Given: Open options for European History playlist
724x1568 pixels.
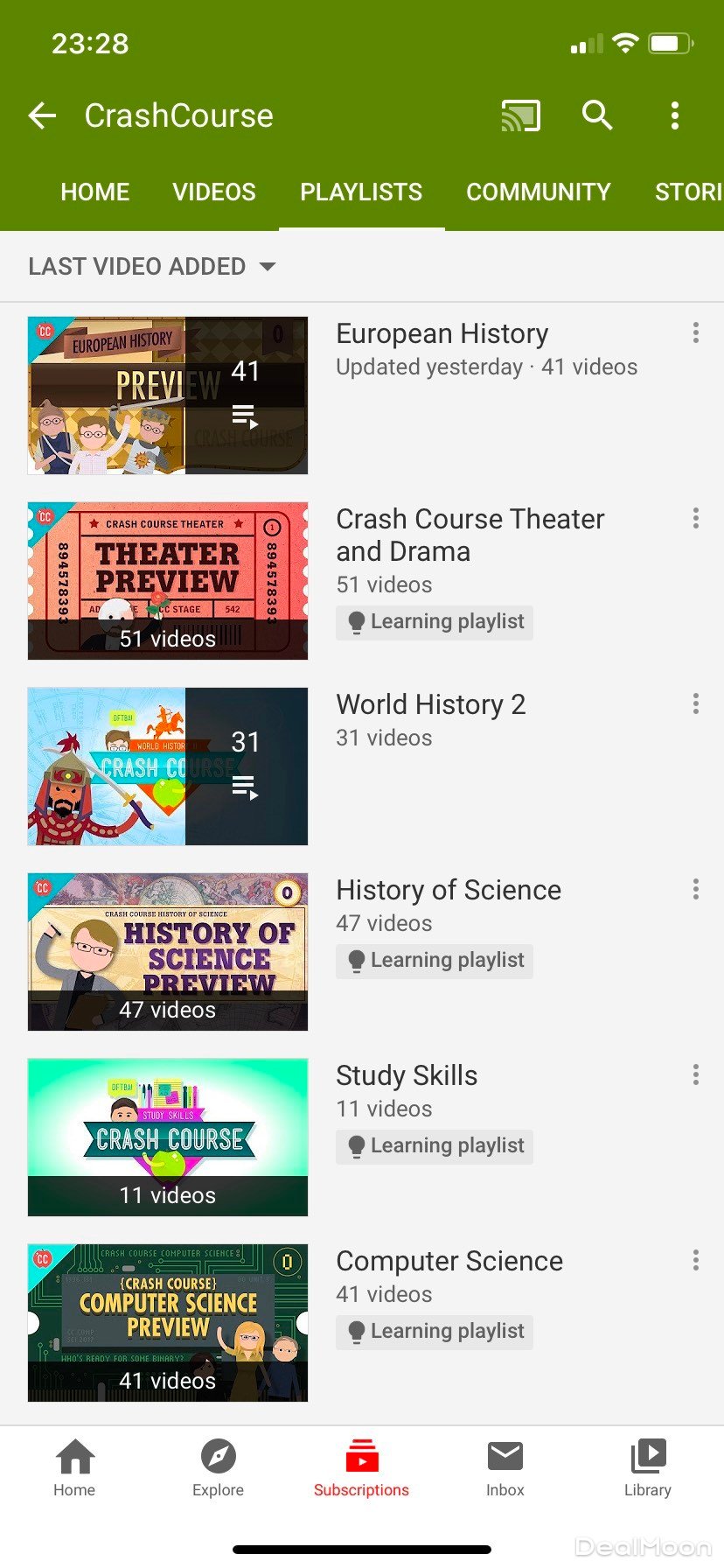Looking at the screenshot, I should tap(695, 332).
